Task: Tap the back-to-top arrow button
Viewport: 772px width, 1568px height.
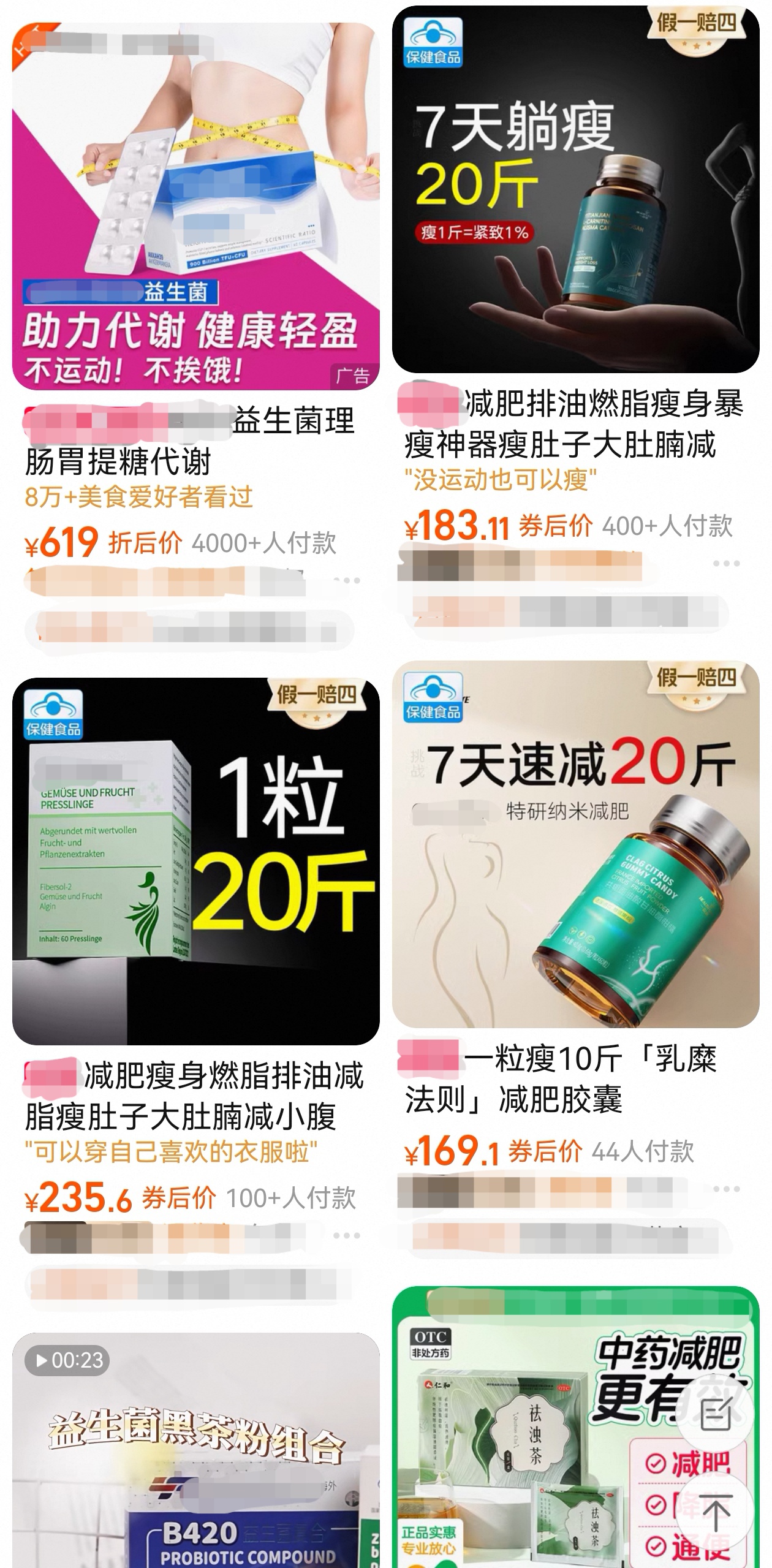Action: pyautogui.click(x=714, y=1510)
